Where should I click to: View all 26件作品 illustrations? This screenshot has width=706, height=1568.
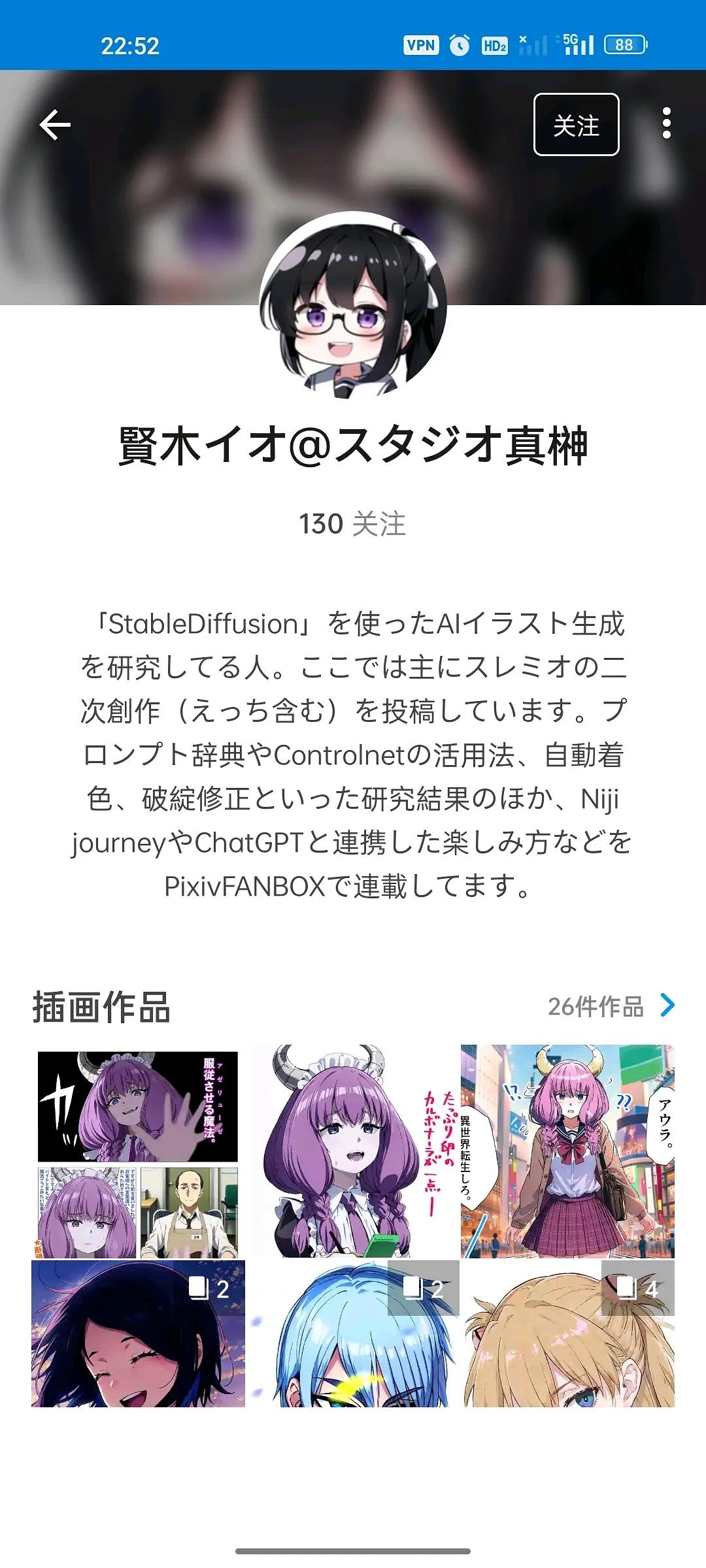611,1007
